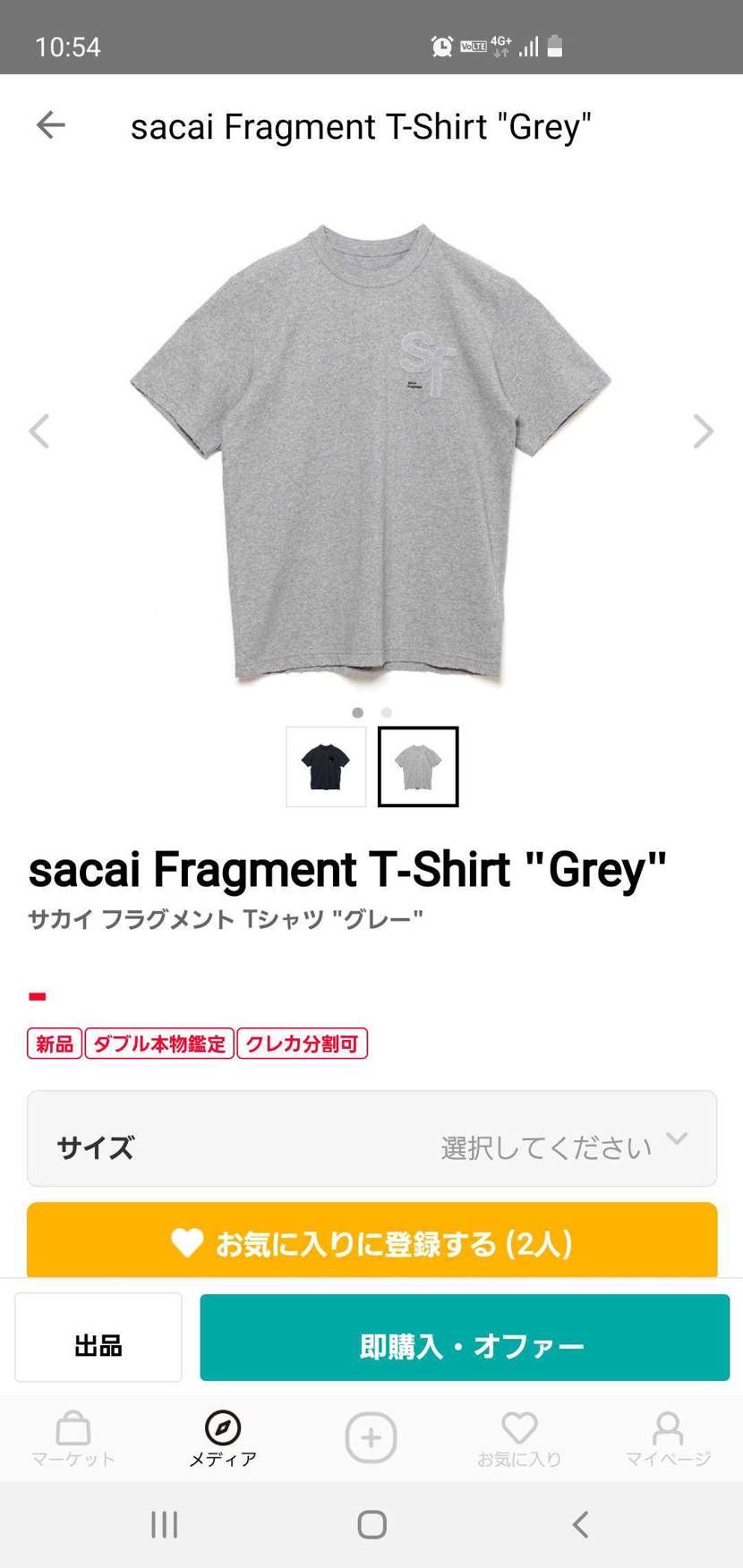Tap the back arrow at top left
Viewport: 743px width, 1568px height.
51,125
